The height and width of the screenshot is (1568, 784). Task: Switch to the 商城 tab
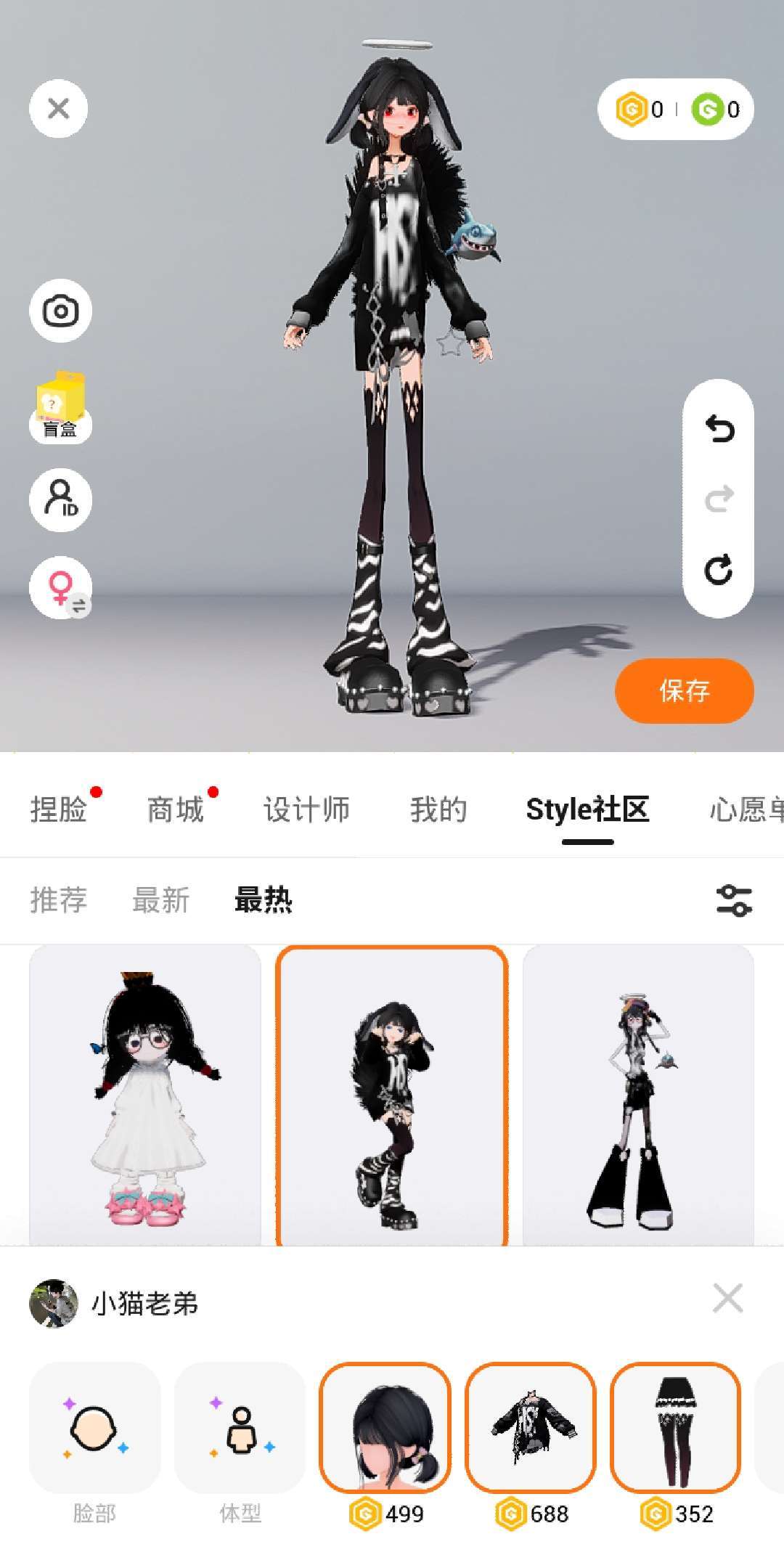(176, 809)
